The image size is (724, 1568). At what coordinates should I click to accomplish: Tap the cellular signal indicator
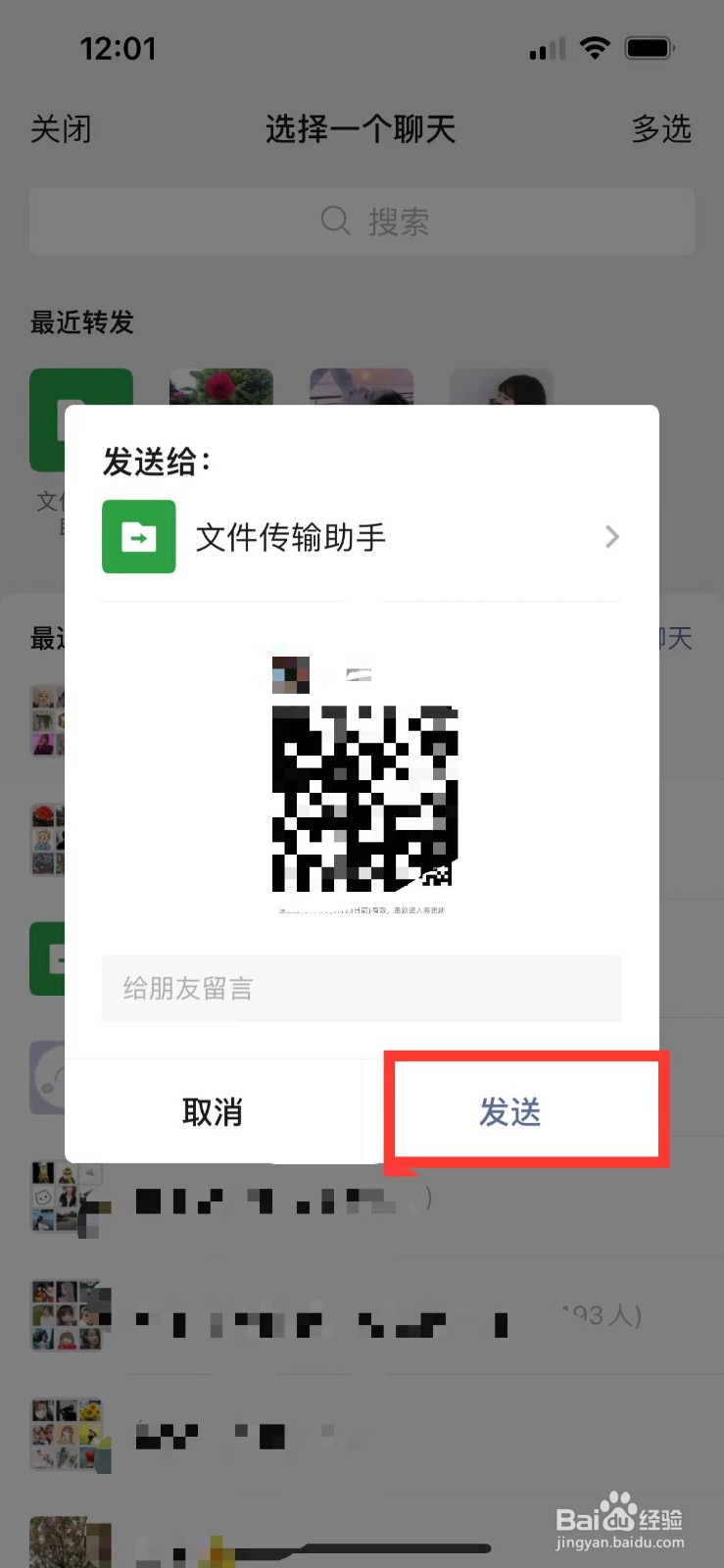546,46
